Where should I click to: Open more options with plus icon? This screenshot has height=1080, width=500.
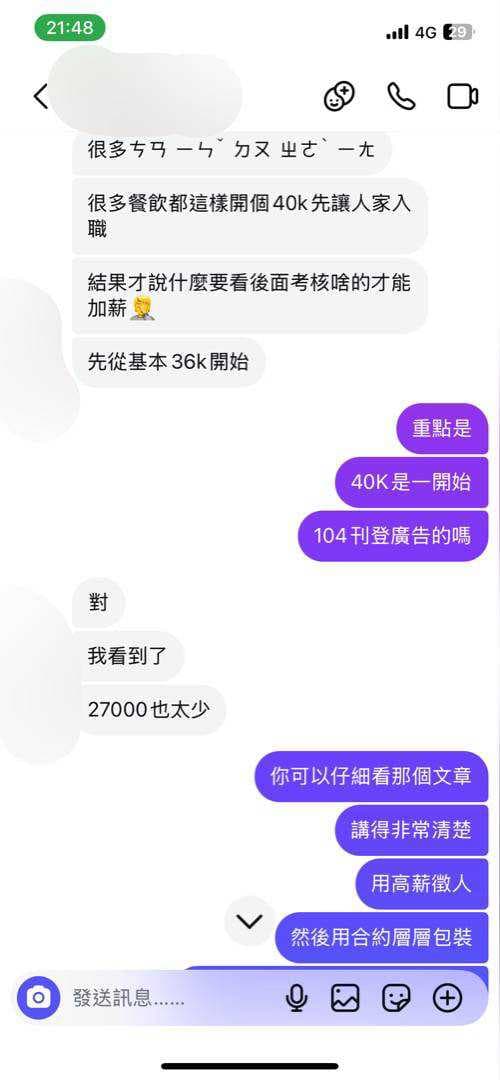point(447,997)
